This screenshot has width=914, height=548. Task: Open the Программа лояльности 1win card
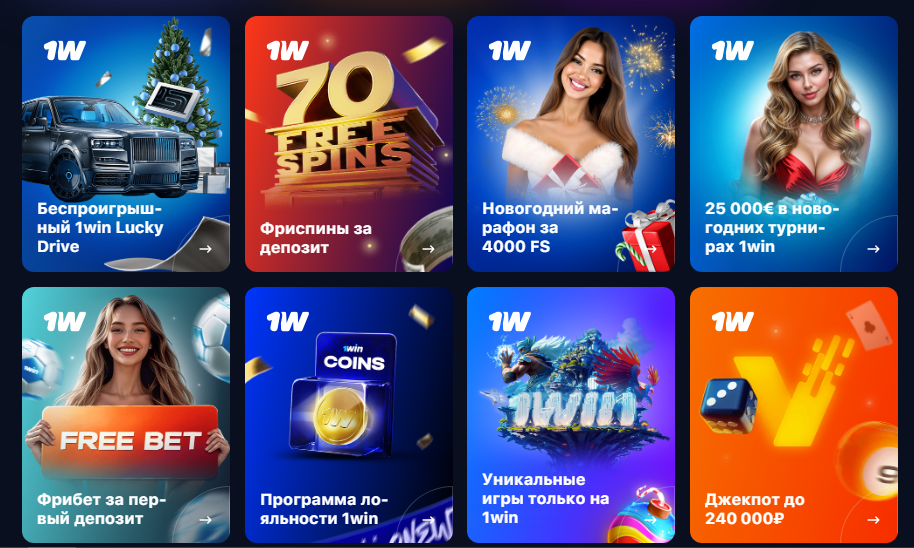pyautogui.click(x=348, y=414)
